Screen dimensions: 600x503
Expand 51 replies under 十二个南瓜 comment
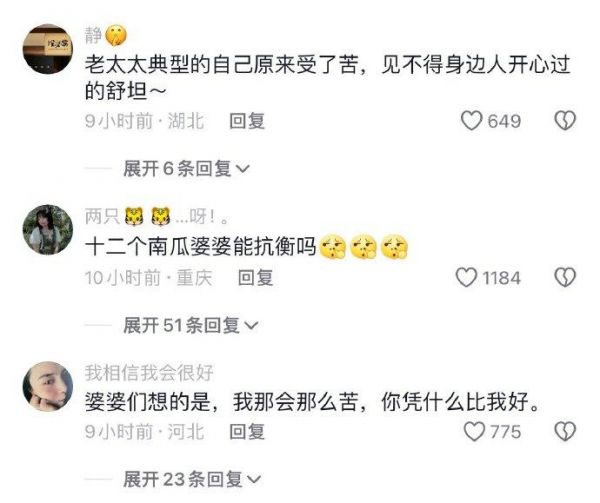tap(190, 325)
